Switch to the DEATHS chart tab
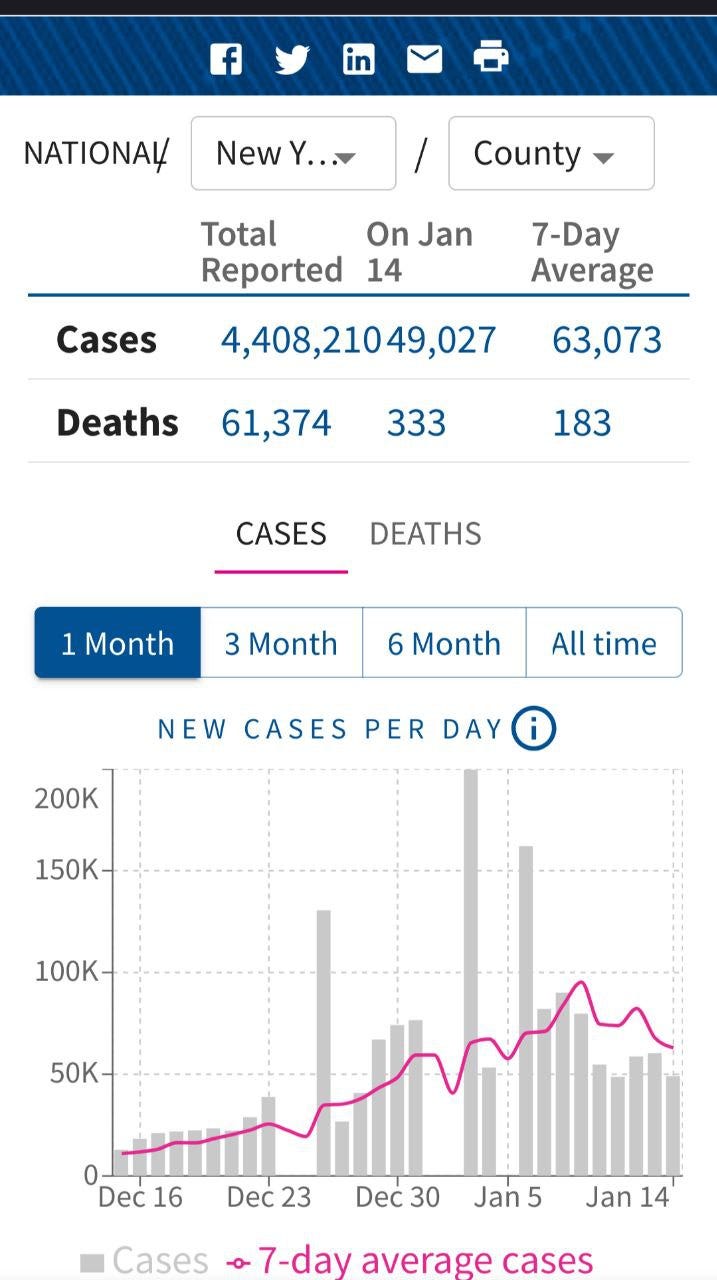717x1280 pixels. [425, 534]
